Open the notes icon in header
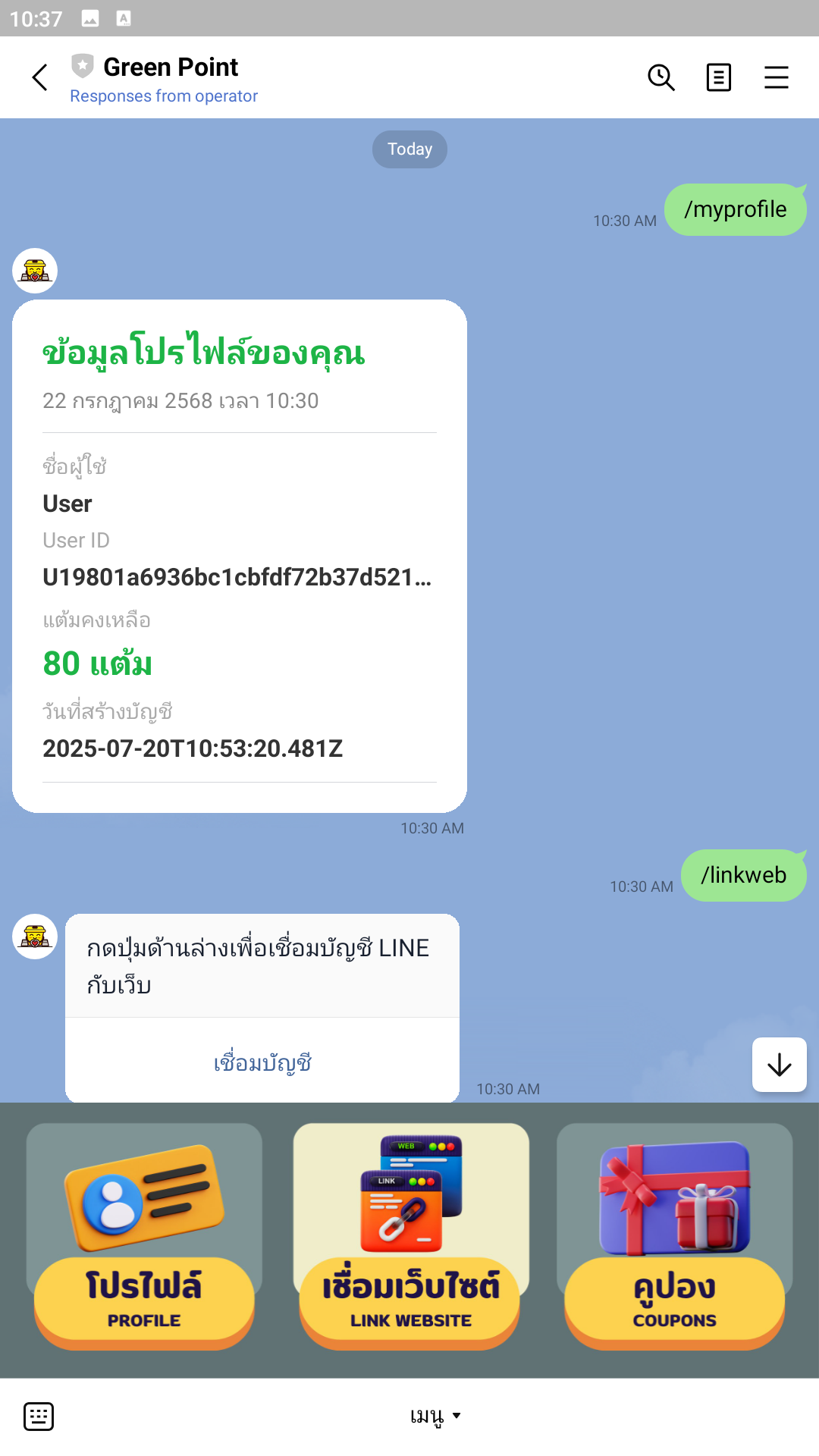 pos(718,77)
